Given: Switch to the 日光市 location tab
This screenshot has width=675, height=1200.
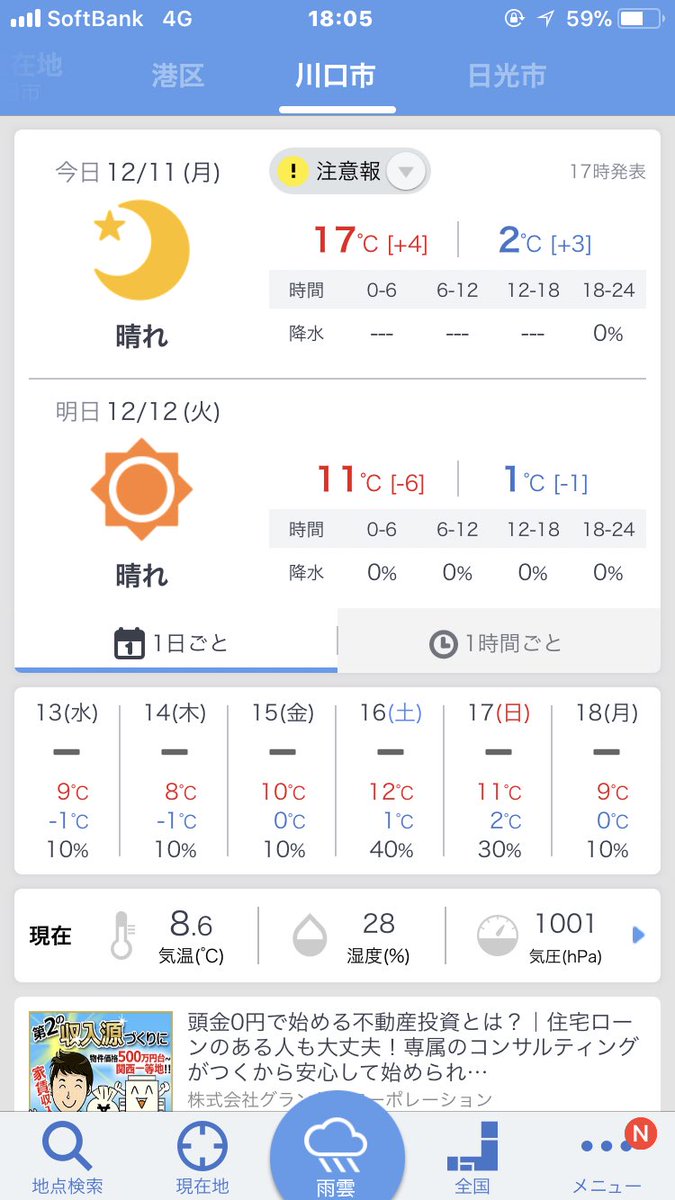Looking at the screenshot, I should [507, 76].
